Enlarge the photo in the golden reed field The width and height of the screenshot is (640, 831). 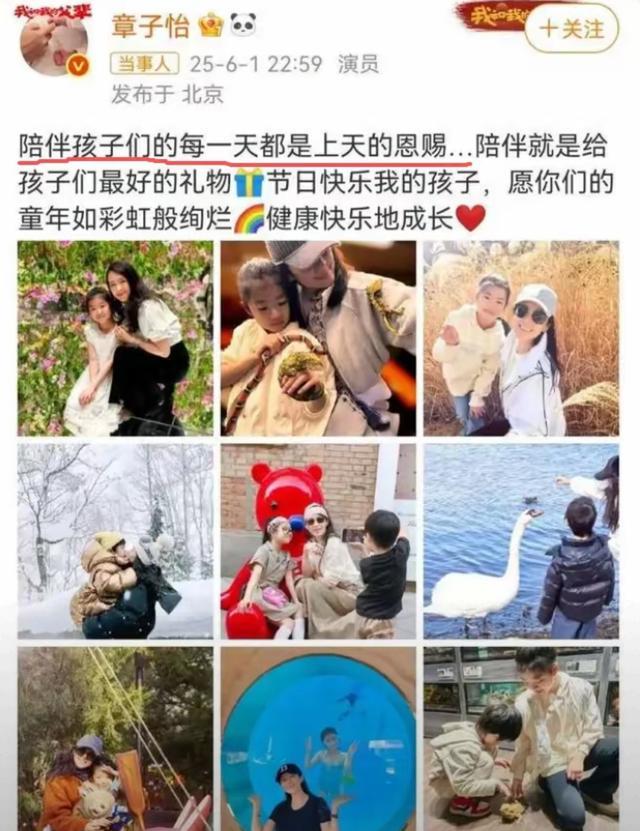521,338
